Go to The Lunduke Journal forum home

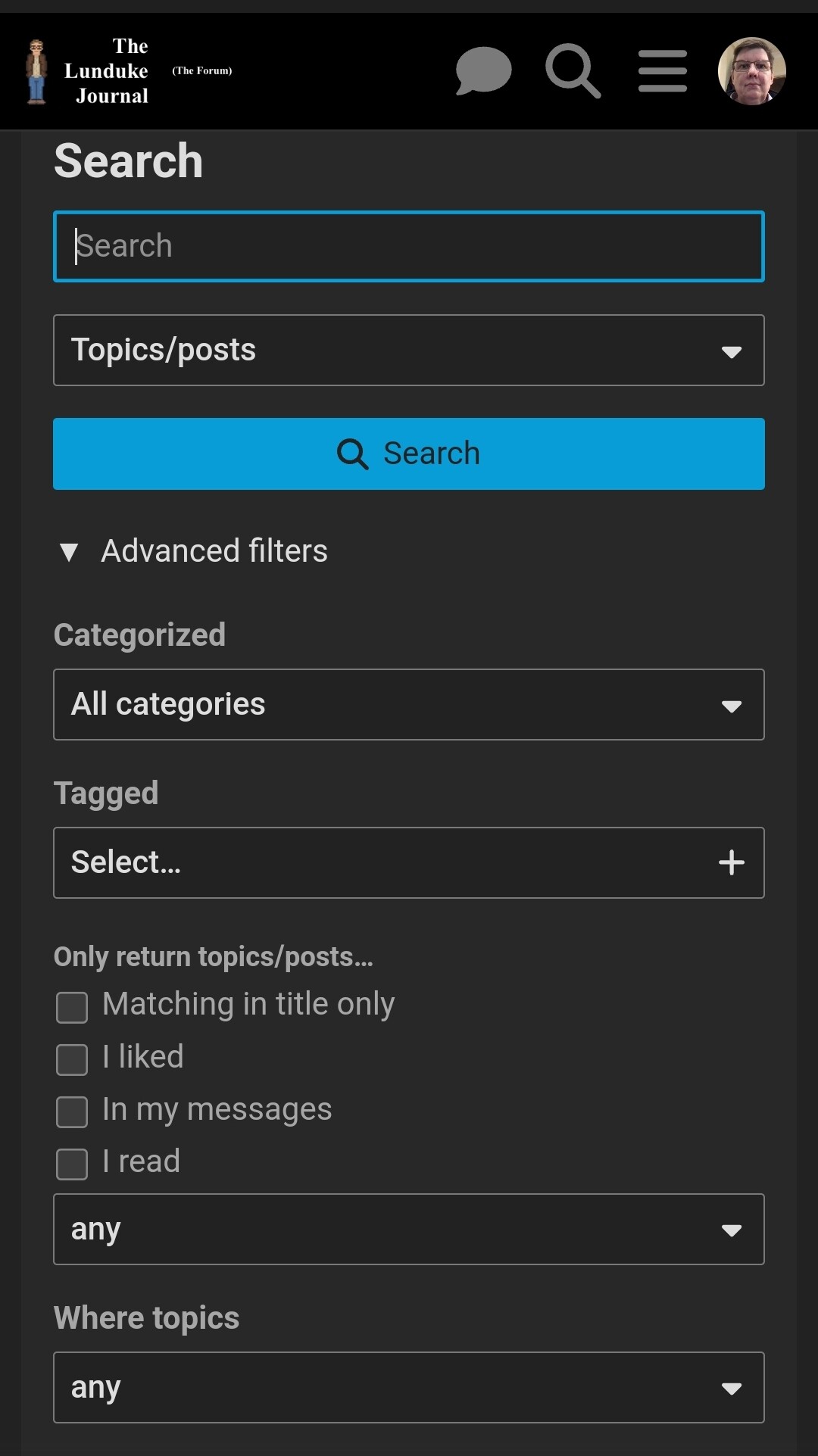pyautogui.click(x=129, y=71)
